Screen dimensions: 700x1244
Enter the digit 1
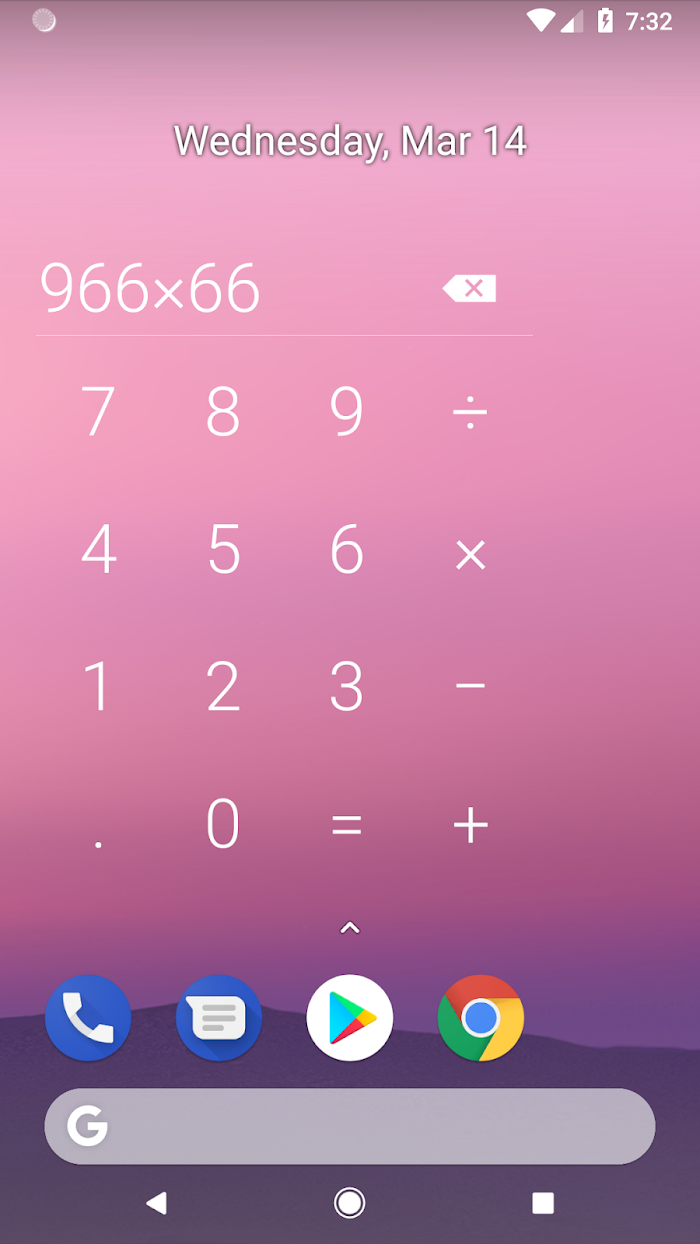pos(98,687)
